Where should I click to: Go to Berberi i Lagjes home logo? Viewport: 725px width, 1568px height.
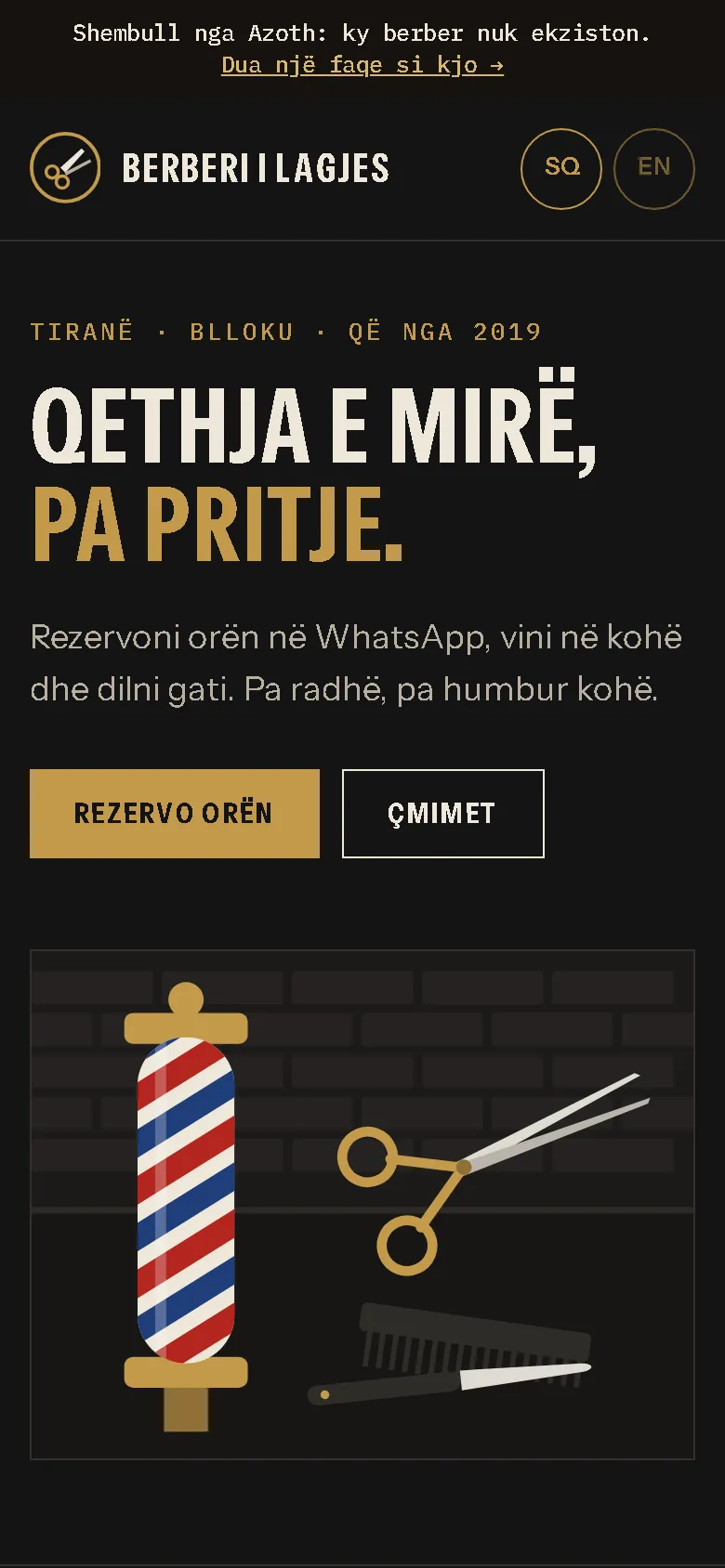click(x=210, y=168)
